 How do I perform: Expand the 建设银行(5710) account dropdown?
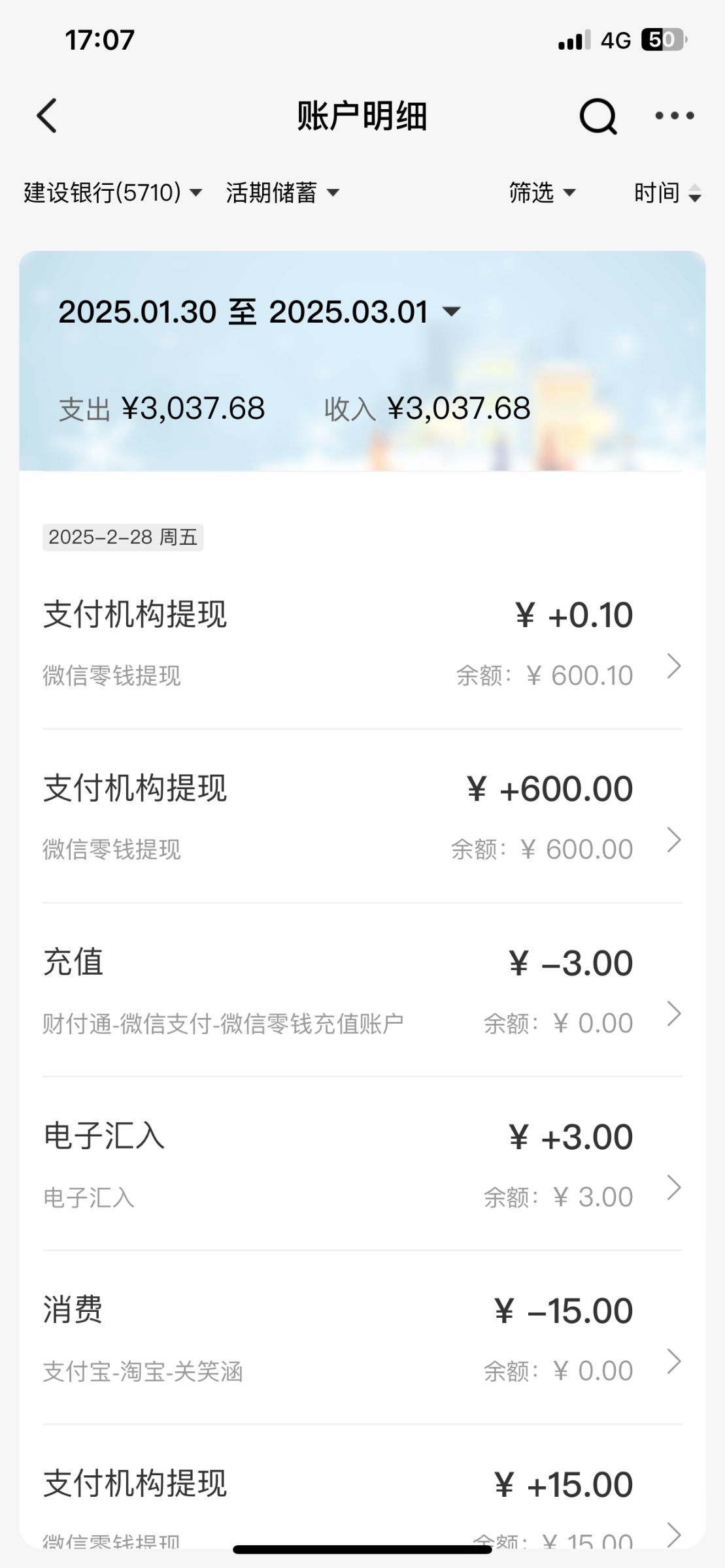click(113, 193)
